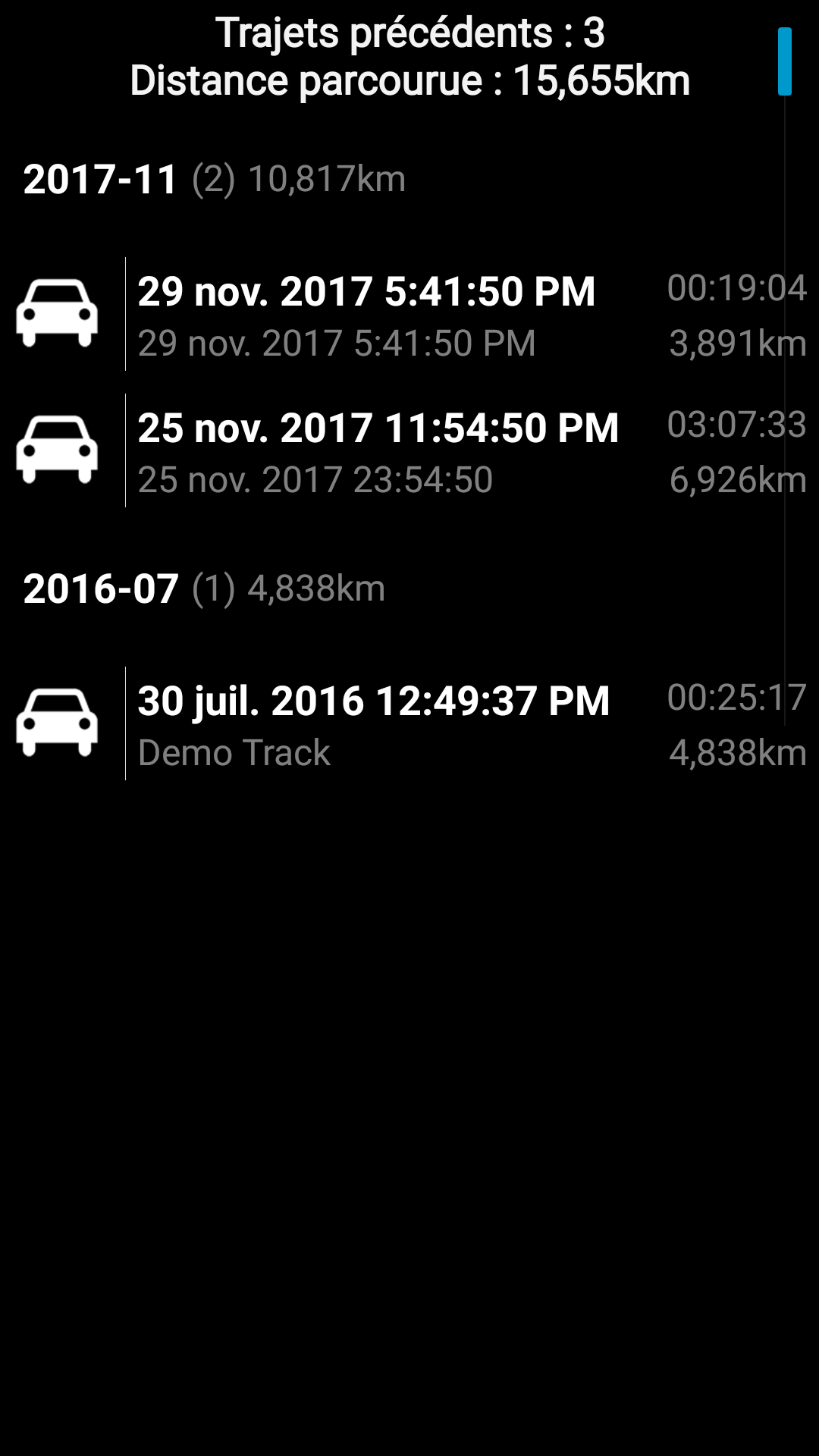Open the Demo Track trip from 30 juil. 2016
819x1456 pixels.
[x=409, y=723]
